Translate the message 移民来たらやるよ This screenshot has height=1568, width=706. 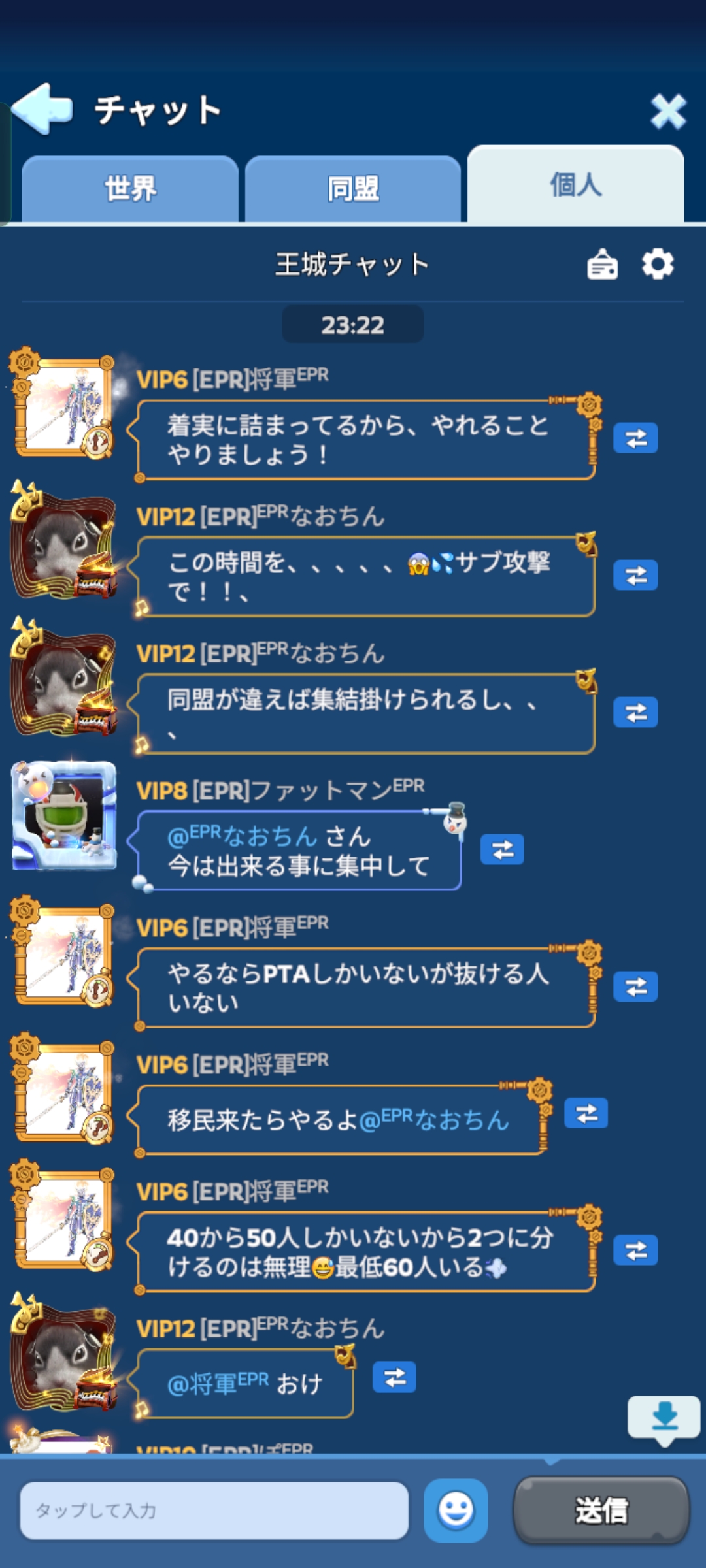586,1113
